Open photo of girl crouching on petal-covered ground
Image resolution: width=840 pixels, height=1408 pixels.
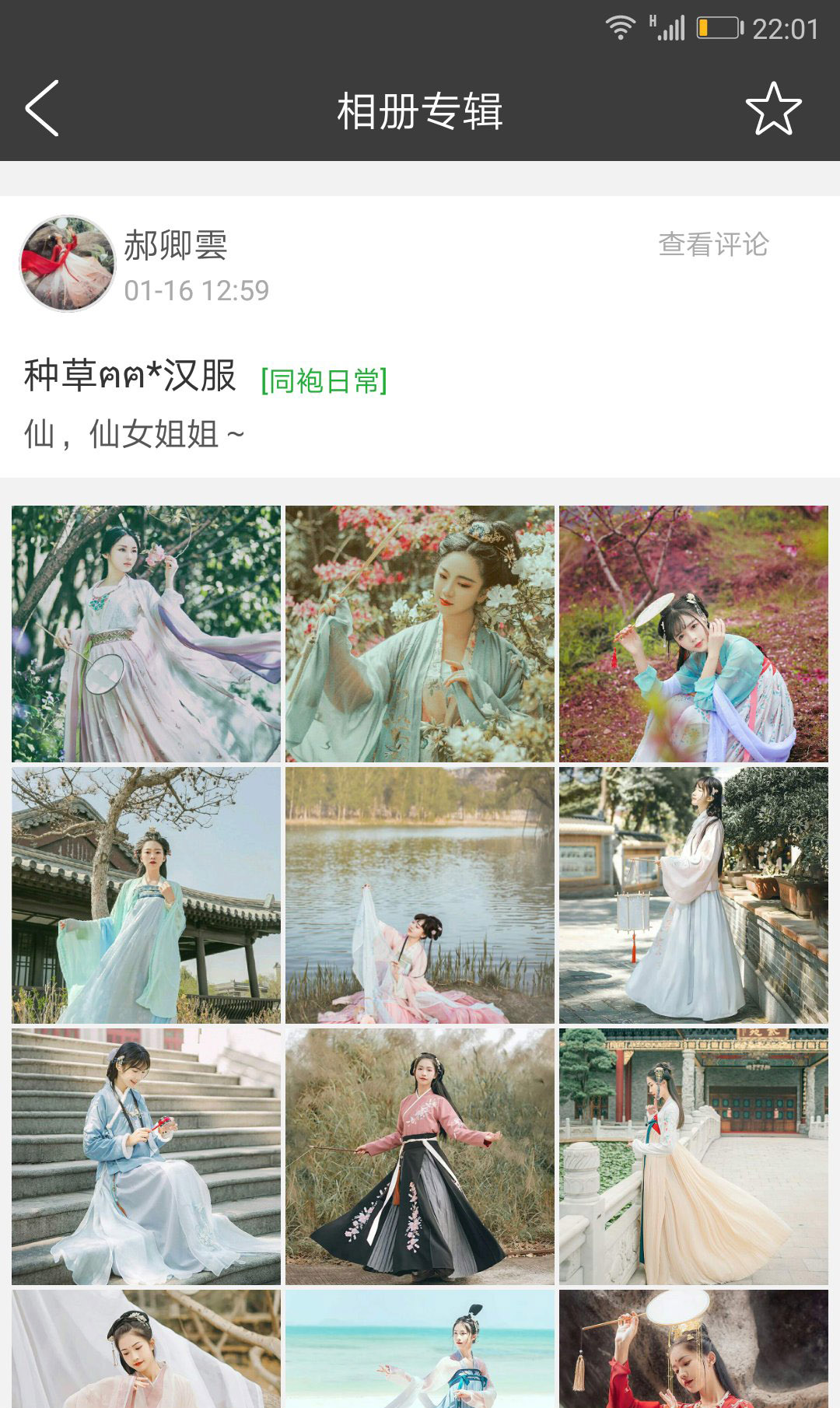tap(693, 633)
